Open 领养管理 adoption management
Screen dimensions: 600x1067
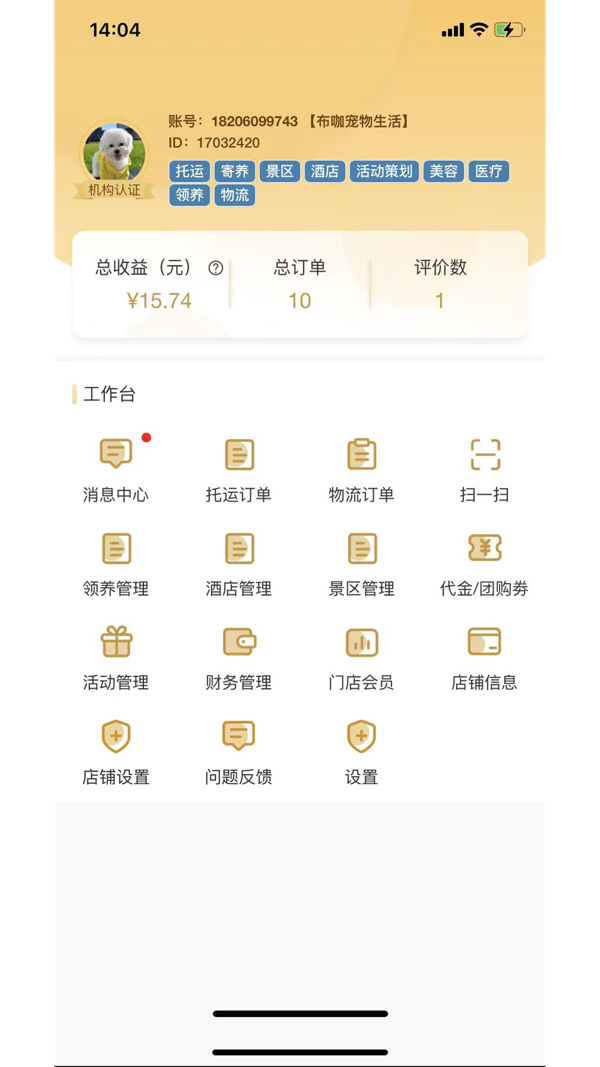(116, 562)
